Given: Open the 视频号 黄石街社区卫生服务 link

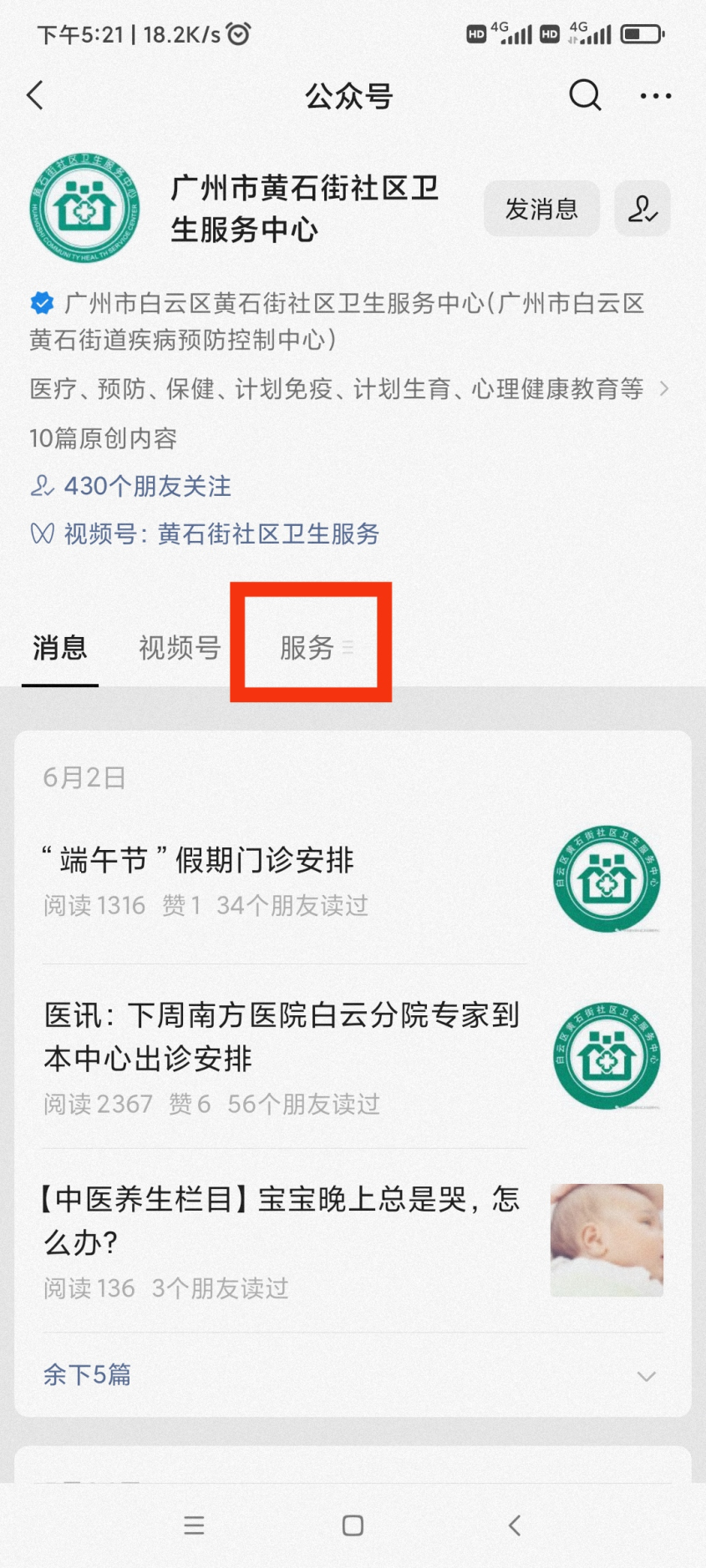Looking at the screenshot, I should (221, 534).
